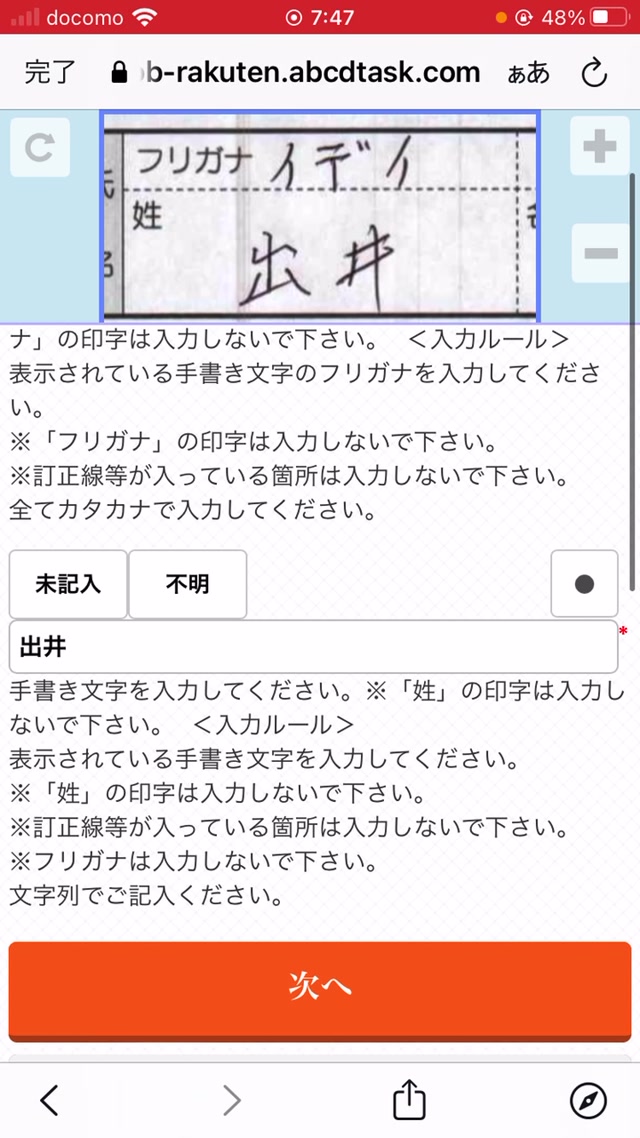Screen dimensions: 640x1138
Task: Zoom in on the handwriting image
Action: (599, 147)
